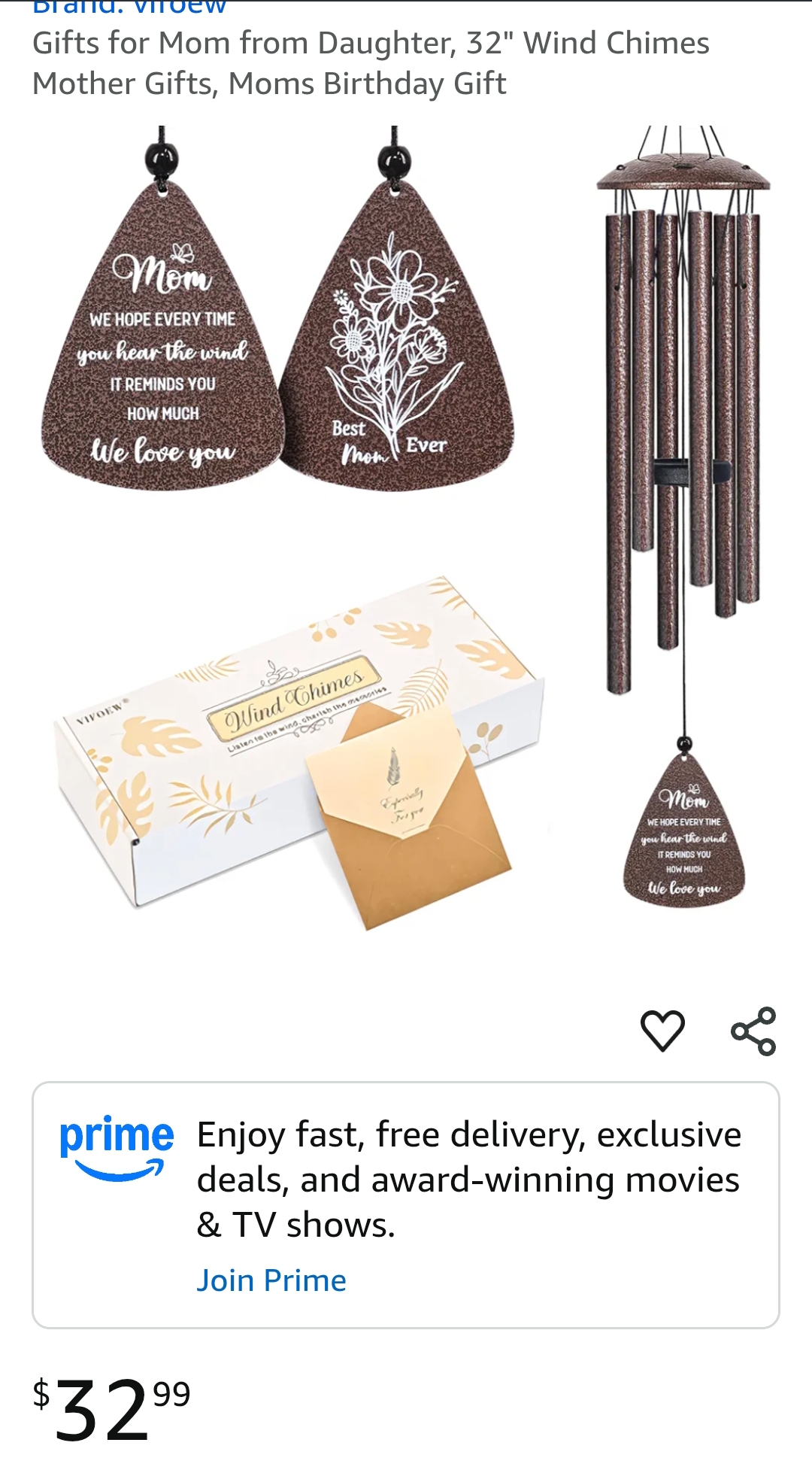This screenshot has width=812, height=1479.
Task: Open the brand page via Vifoew link
Action: coord(128,6)
